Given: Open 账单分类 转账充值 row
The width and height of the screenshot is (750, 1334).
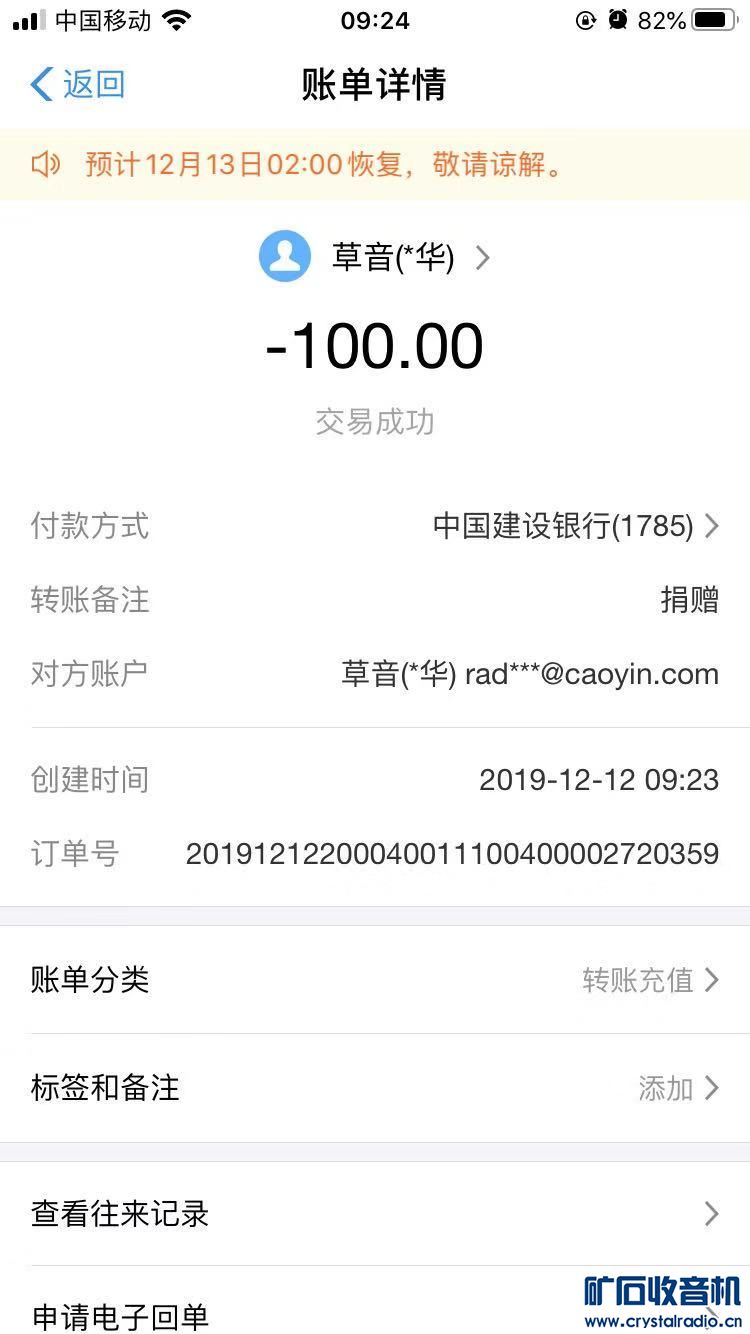Looking at the screenshot, I should [375, 980].
